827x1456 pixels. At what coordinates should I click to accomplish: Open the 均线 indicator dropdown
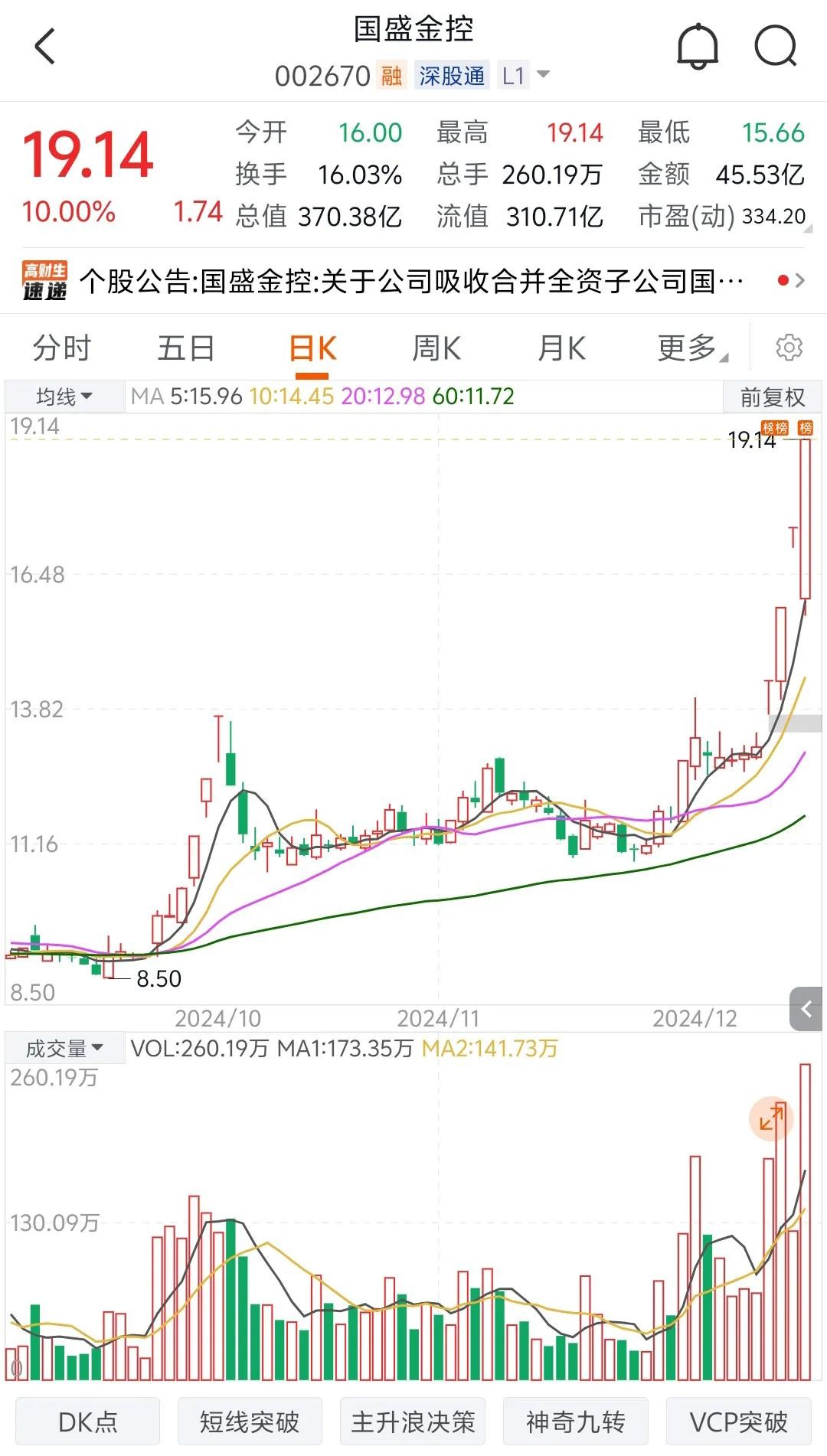(64, 397)
